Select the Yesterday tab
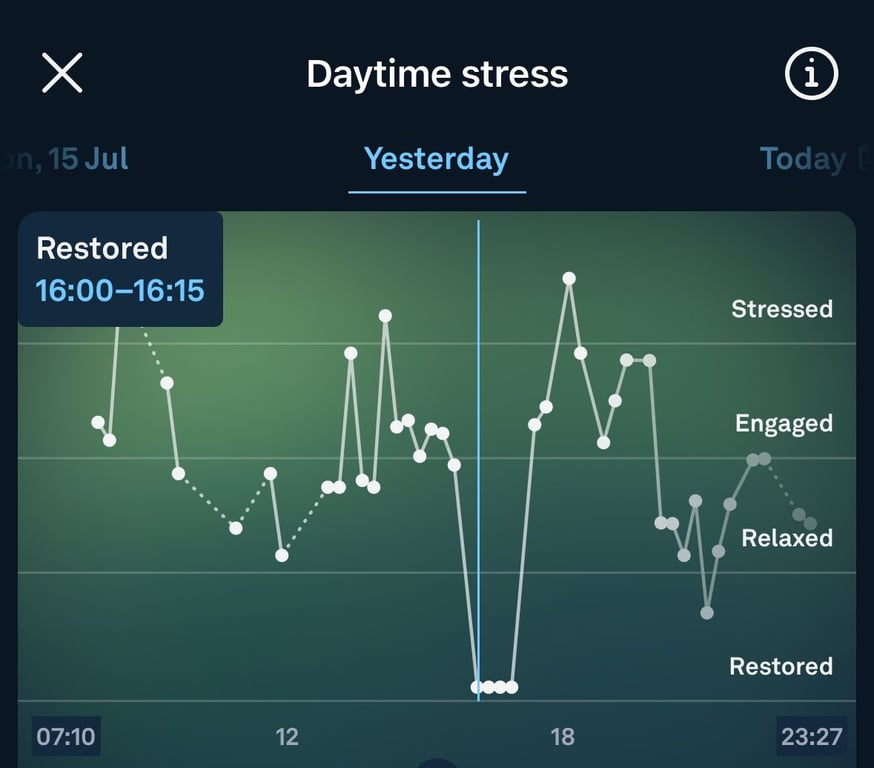 point(436,159)
